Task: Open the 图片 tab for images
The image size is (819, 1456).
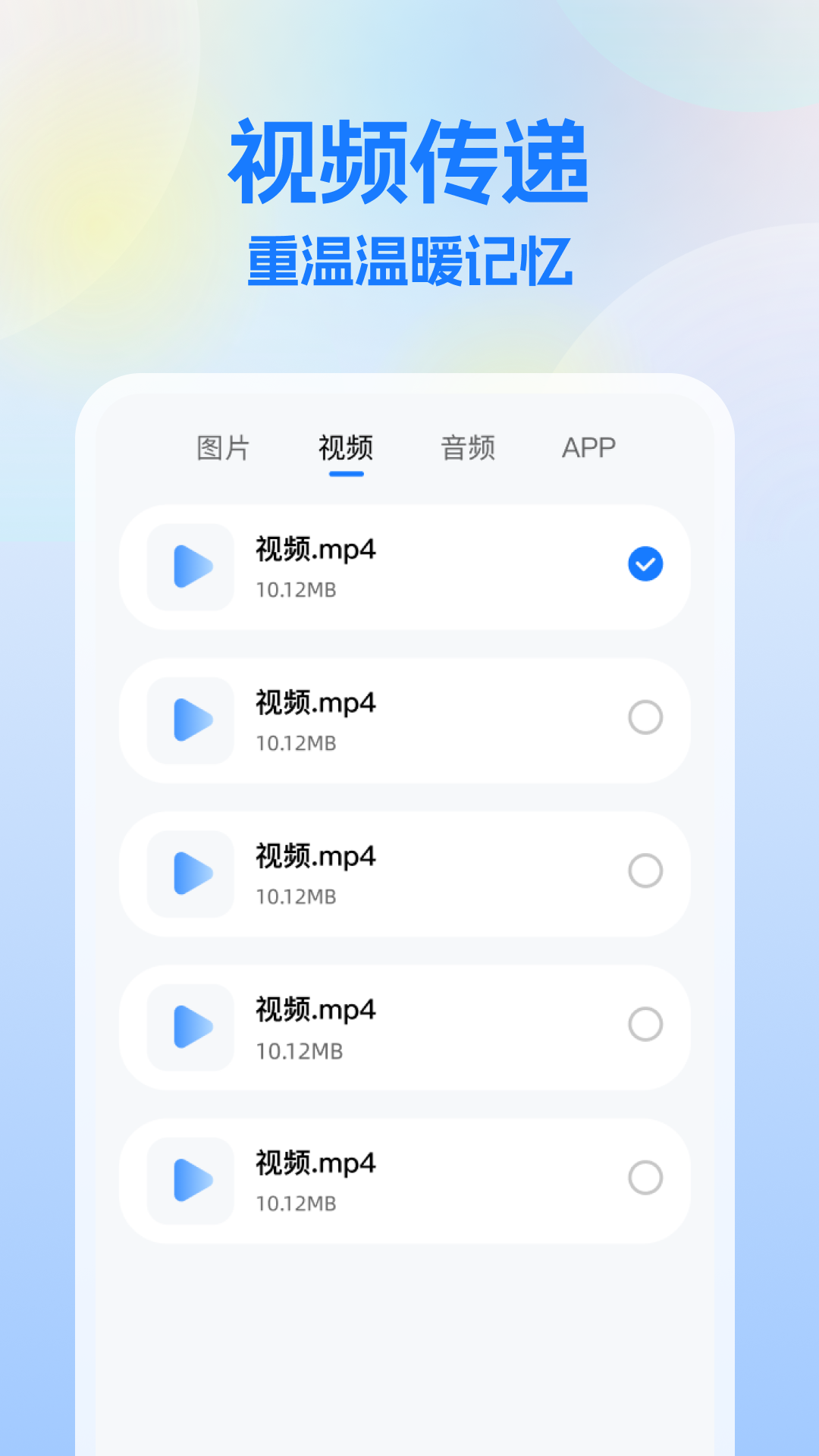Action: pos(224,449)
